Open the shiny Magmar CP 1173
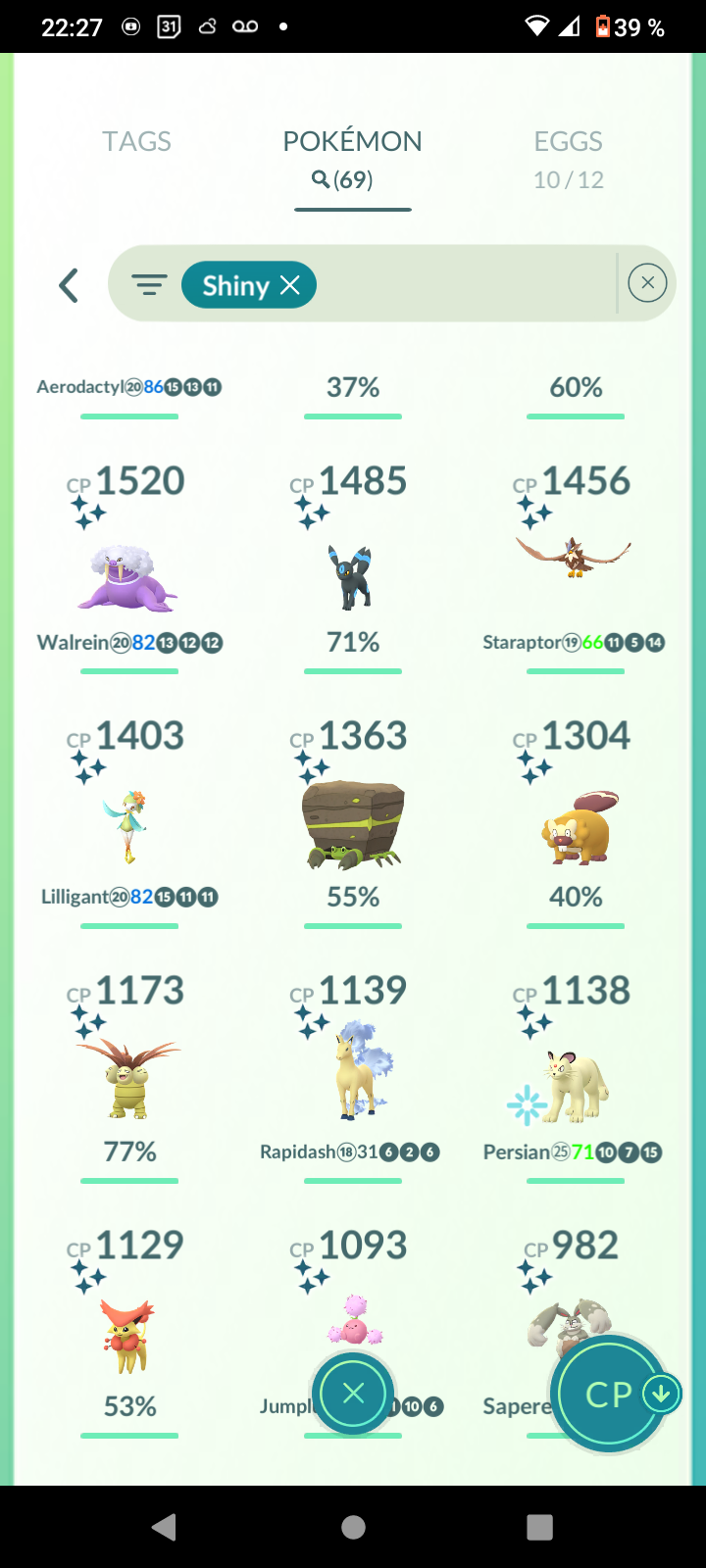Image resolution: width=706 pixels, height=1568 pixels. click(128, 1078)
